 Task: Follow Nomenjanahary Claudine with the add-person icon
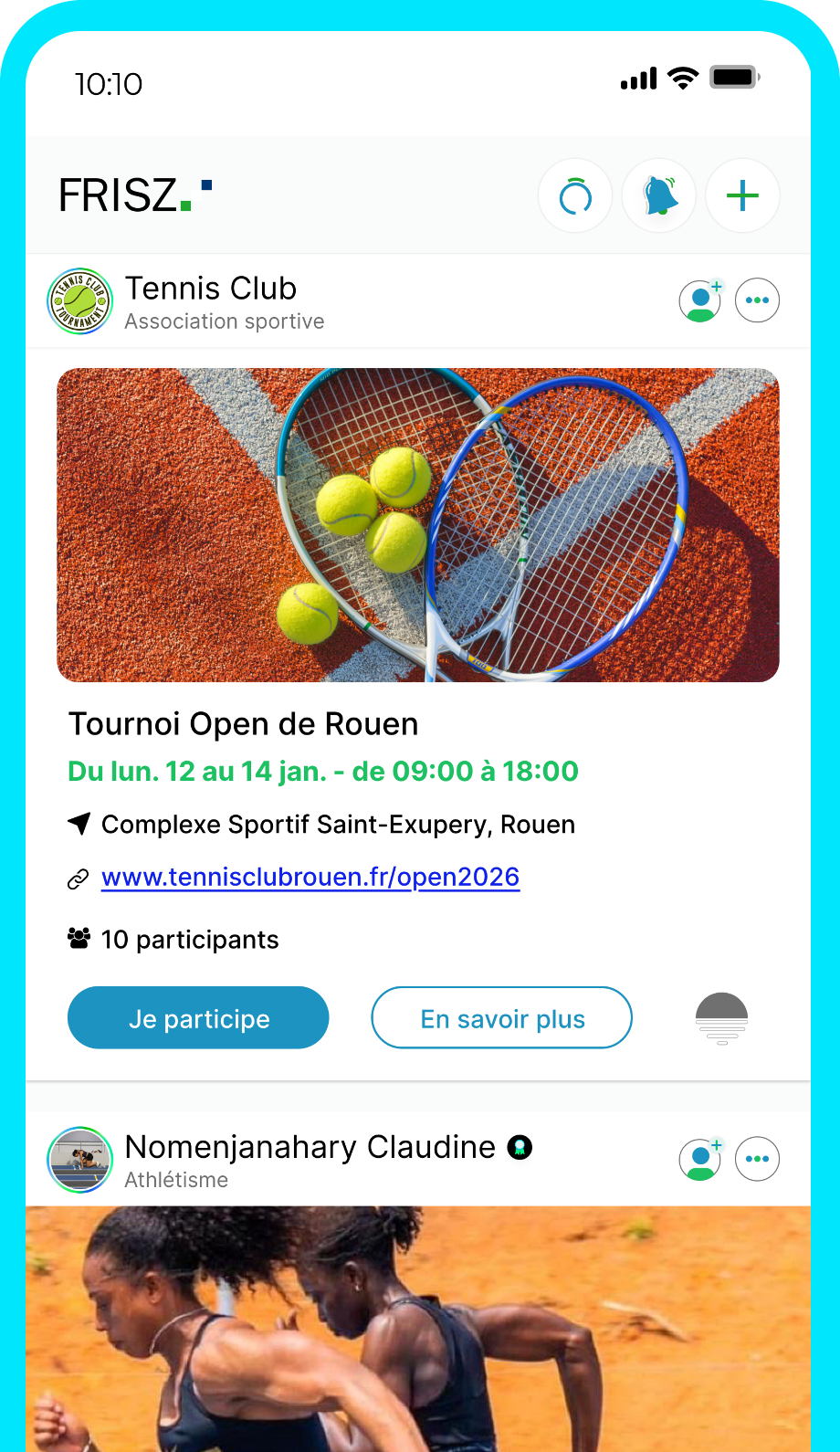(x=700, y=1159)
